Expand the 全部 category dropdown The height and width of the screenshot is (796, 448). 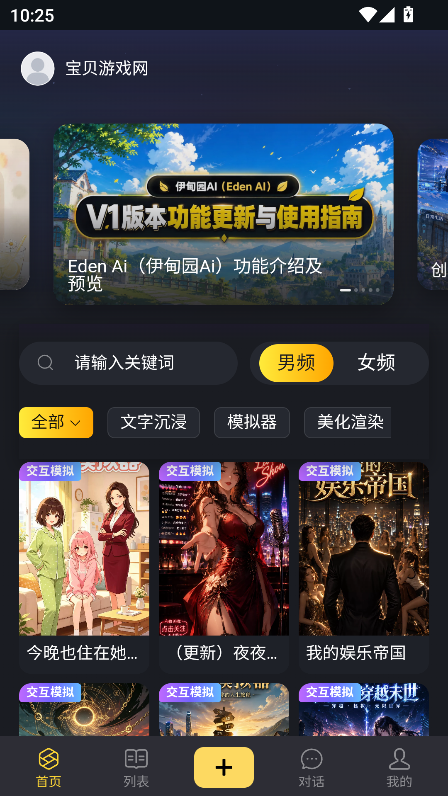click(56, 422)
